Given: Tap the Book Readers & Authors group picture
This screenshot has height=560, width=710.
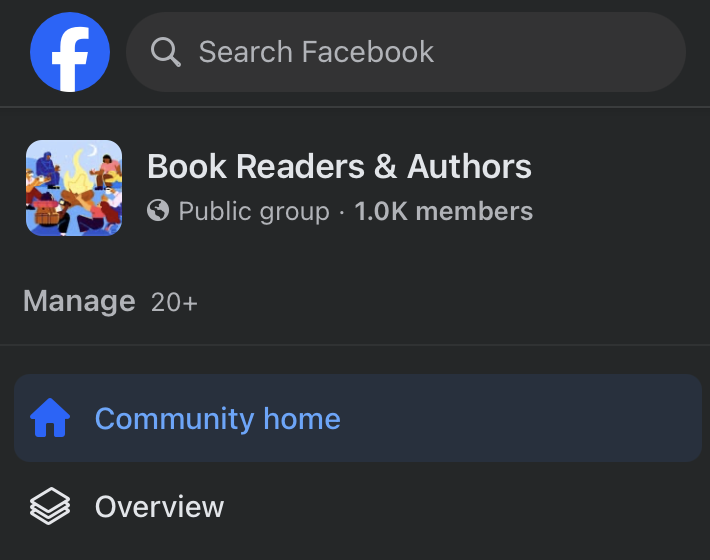Looking at the screenshot, I should tap(74, 188).
